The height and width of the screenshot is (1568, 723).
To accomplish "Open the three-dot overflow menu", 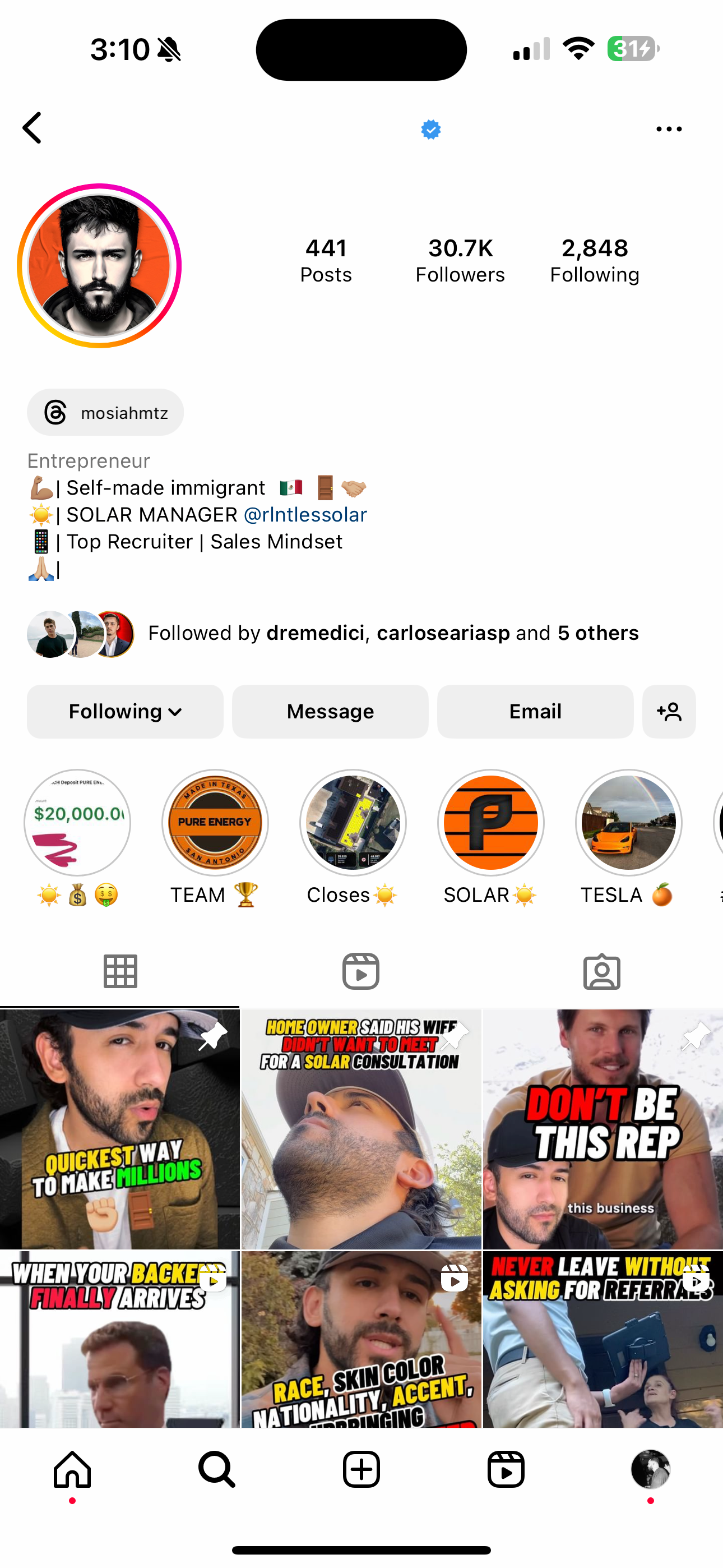I will (668, 129).
